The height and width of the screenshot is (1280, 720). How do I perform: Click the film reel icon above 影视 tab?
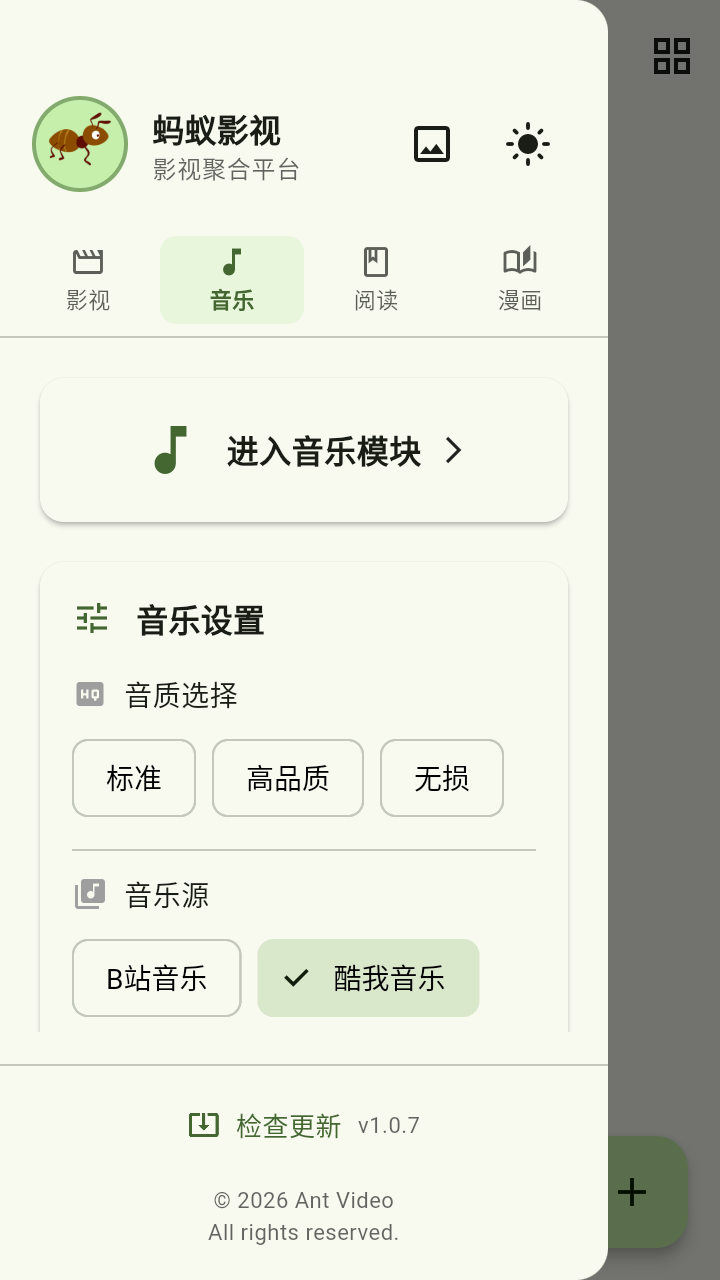[x=88, y=261]
